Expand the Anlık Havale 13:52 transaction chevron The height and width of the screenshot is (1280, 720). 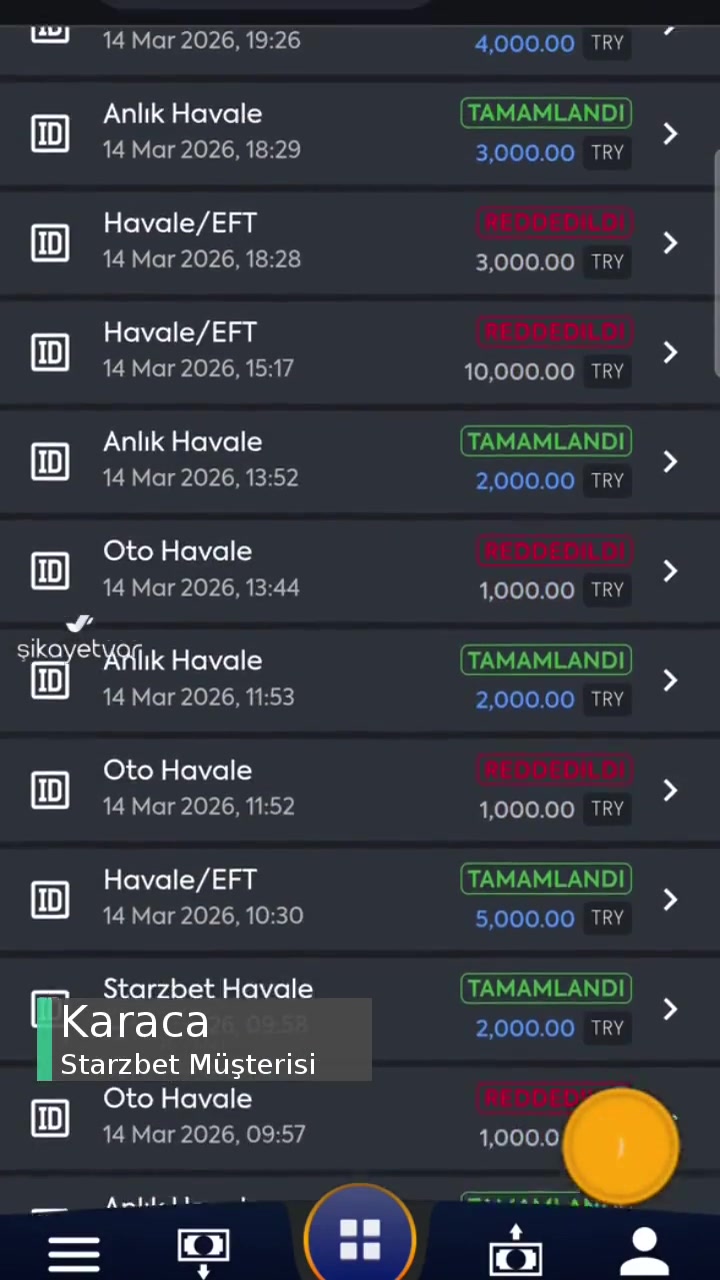pos(670,461)
